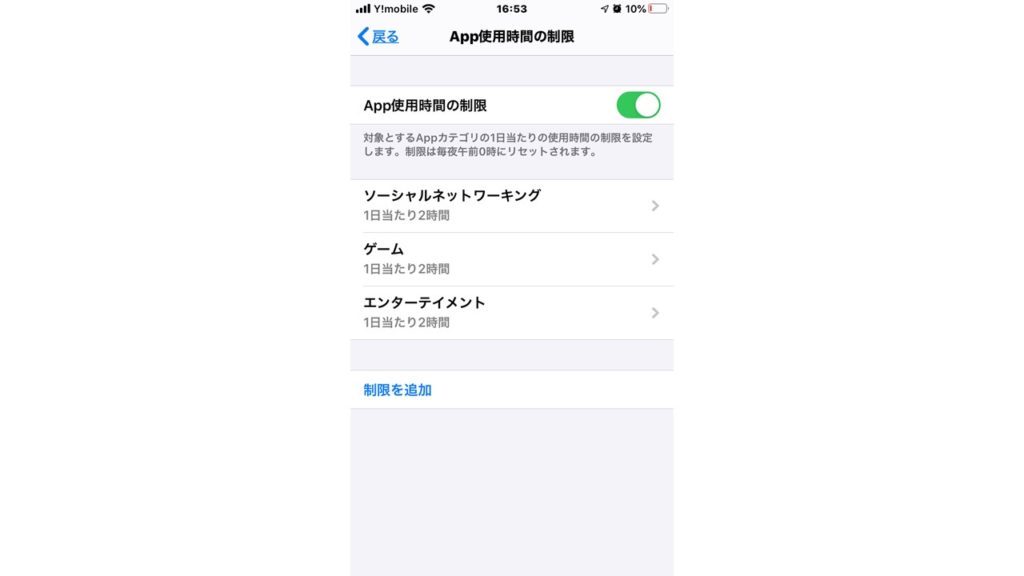Open the ソーシャルネットワーキング limit row

[511, 205]
